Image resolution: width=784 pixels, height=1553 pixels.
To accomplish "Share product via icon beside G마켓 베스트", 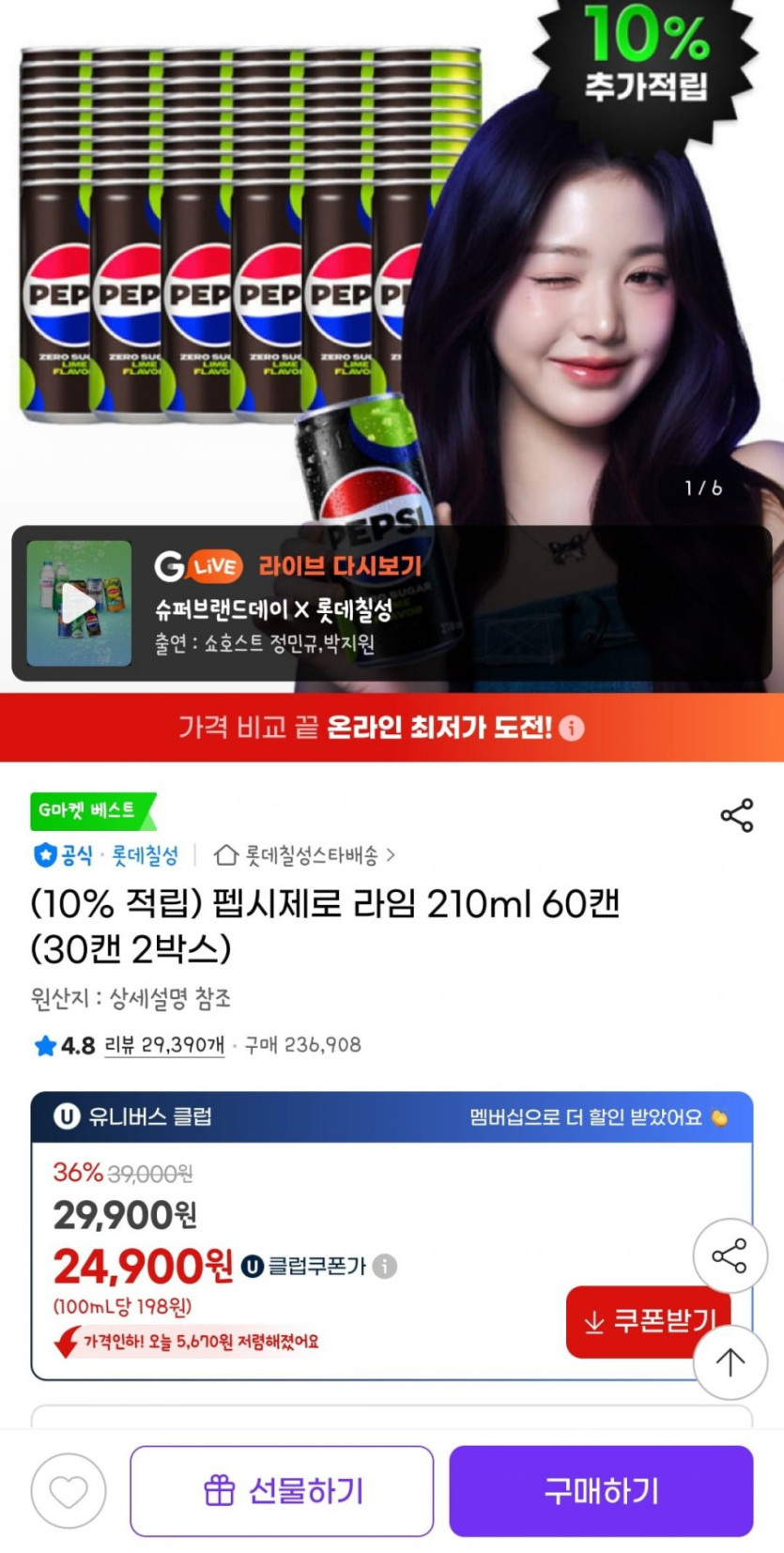I will click(736, 815).
